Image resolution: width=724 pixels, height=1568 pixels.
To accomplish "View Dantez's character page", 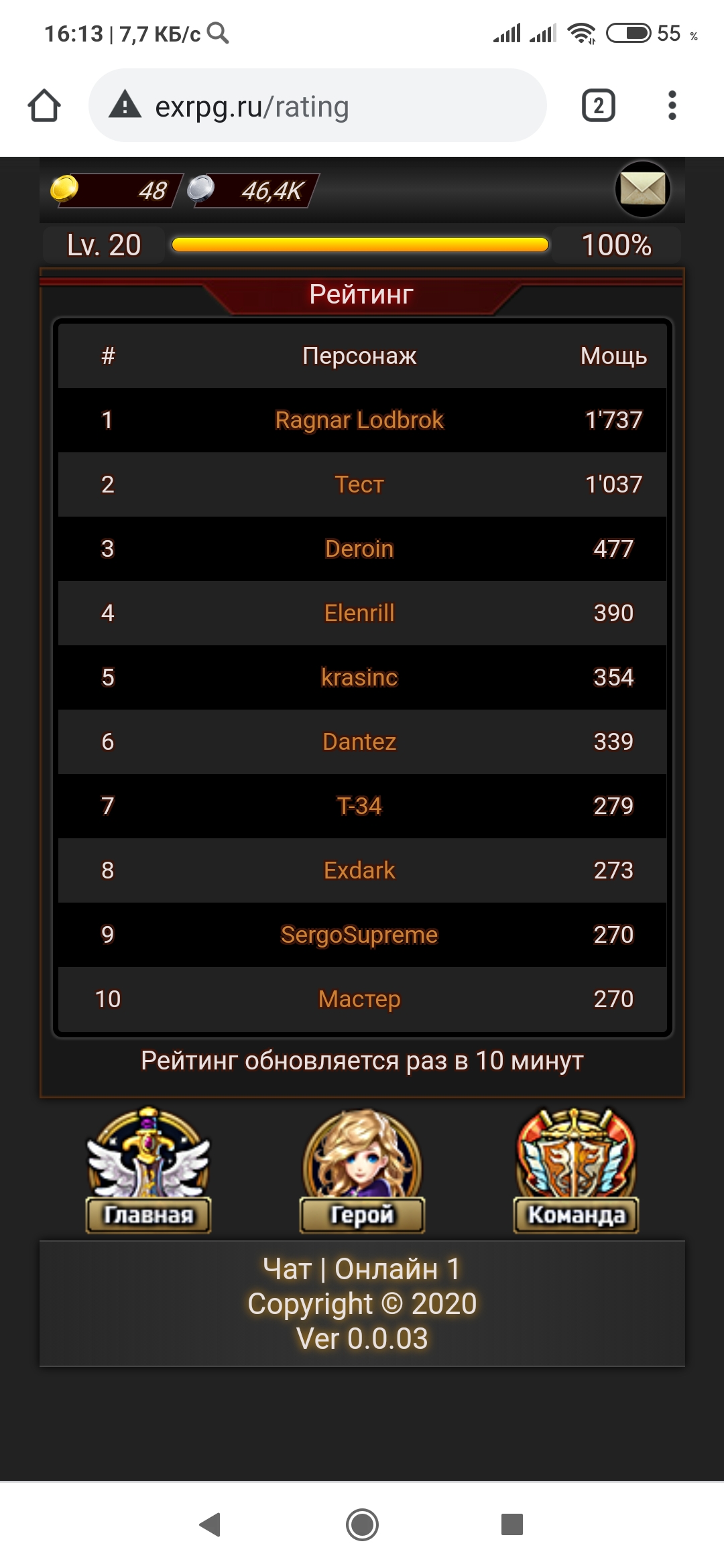I will pyautogui.click(x=359, y=742).
